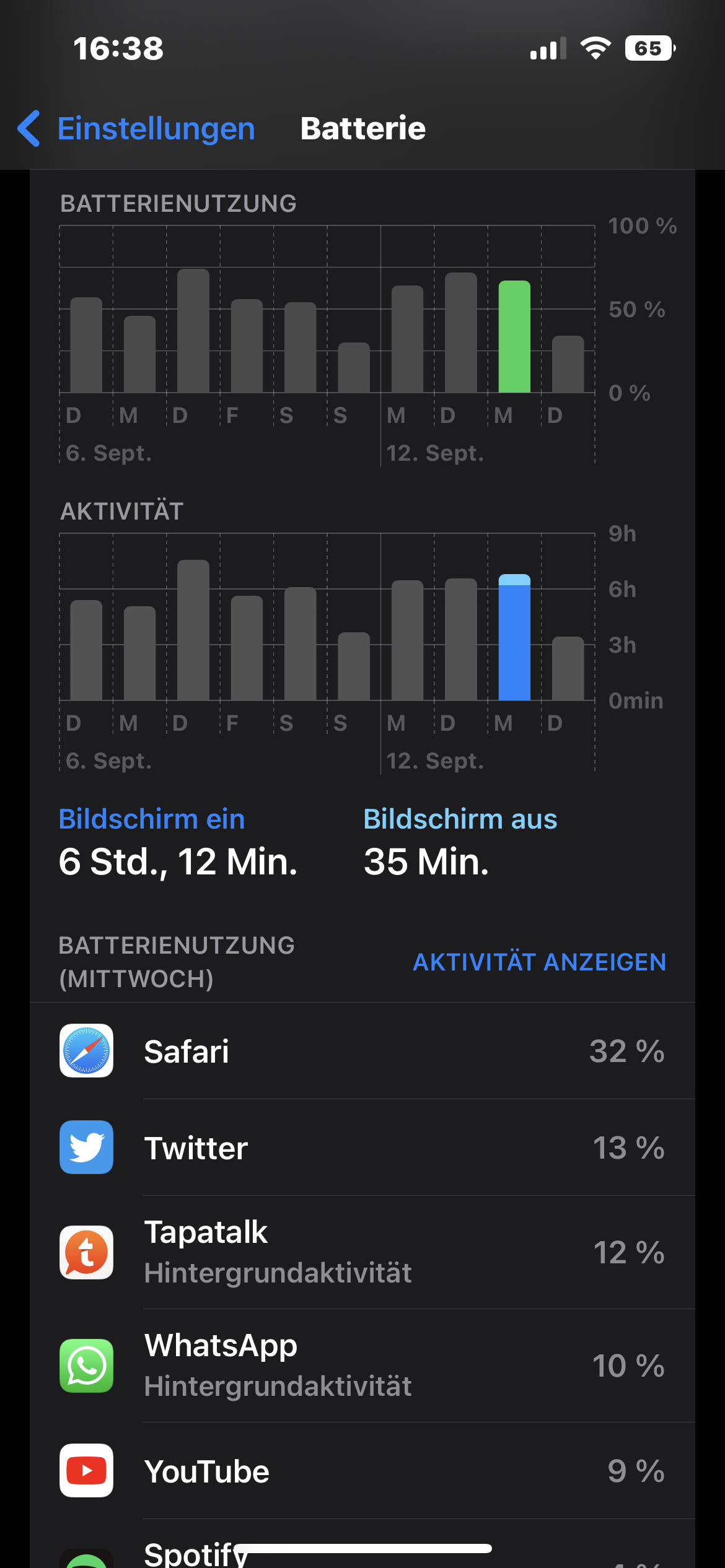Select the Twitter usage row
The image size is (725, 1568).
(x=362, y=1148)
